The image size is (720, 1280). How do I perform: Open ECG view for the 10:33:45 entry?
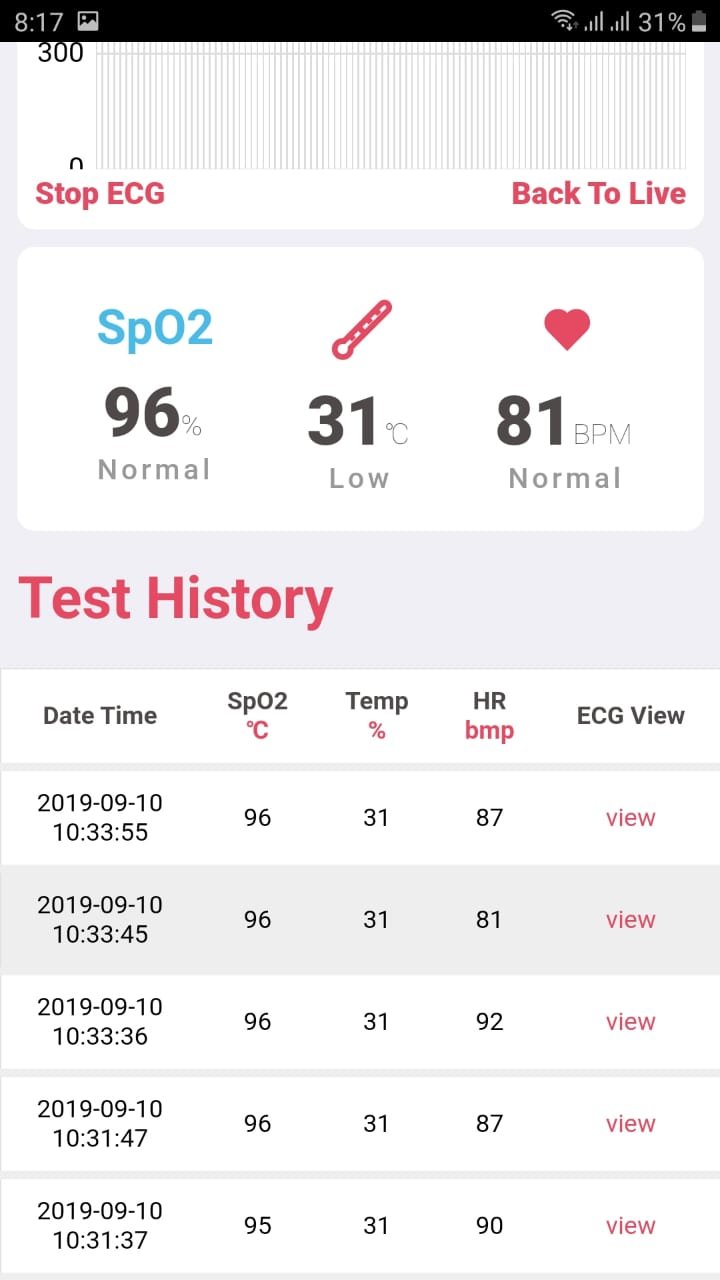[630, 920]
